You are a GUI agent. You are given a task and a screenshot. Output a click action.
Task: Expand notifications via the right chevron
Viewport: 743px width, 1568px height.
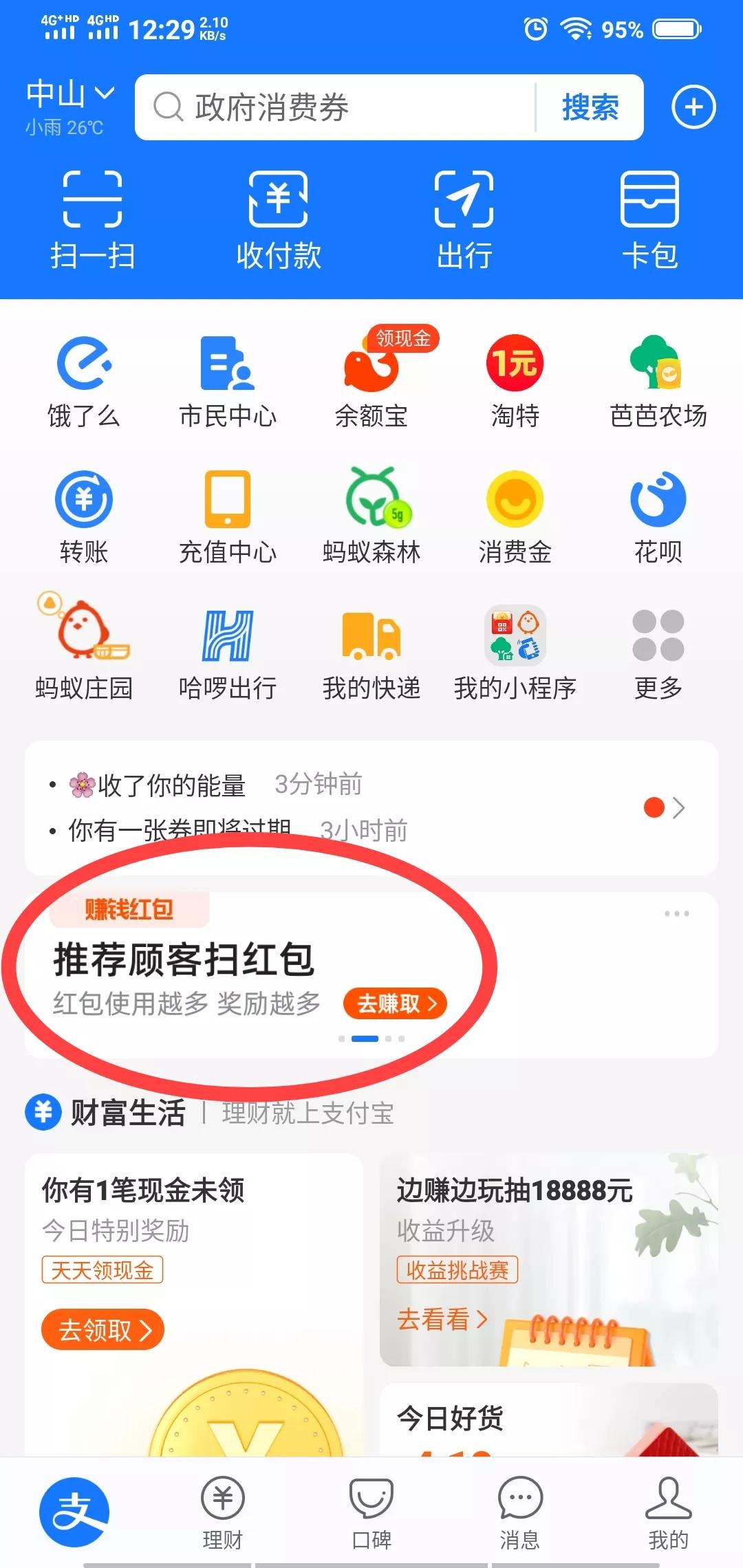678,808
